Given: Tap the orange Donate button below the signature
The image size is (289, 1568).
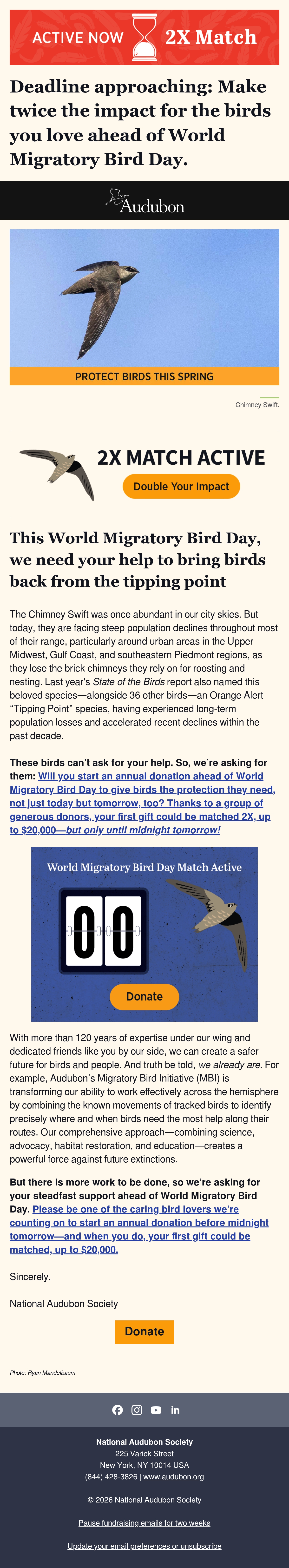Looking at the screenshot, I should coord(144,1331).
